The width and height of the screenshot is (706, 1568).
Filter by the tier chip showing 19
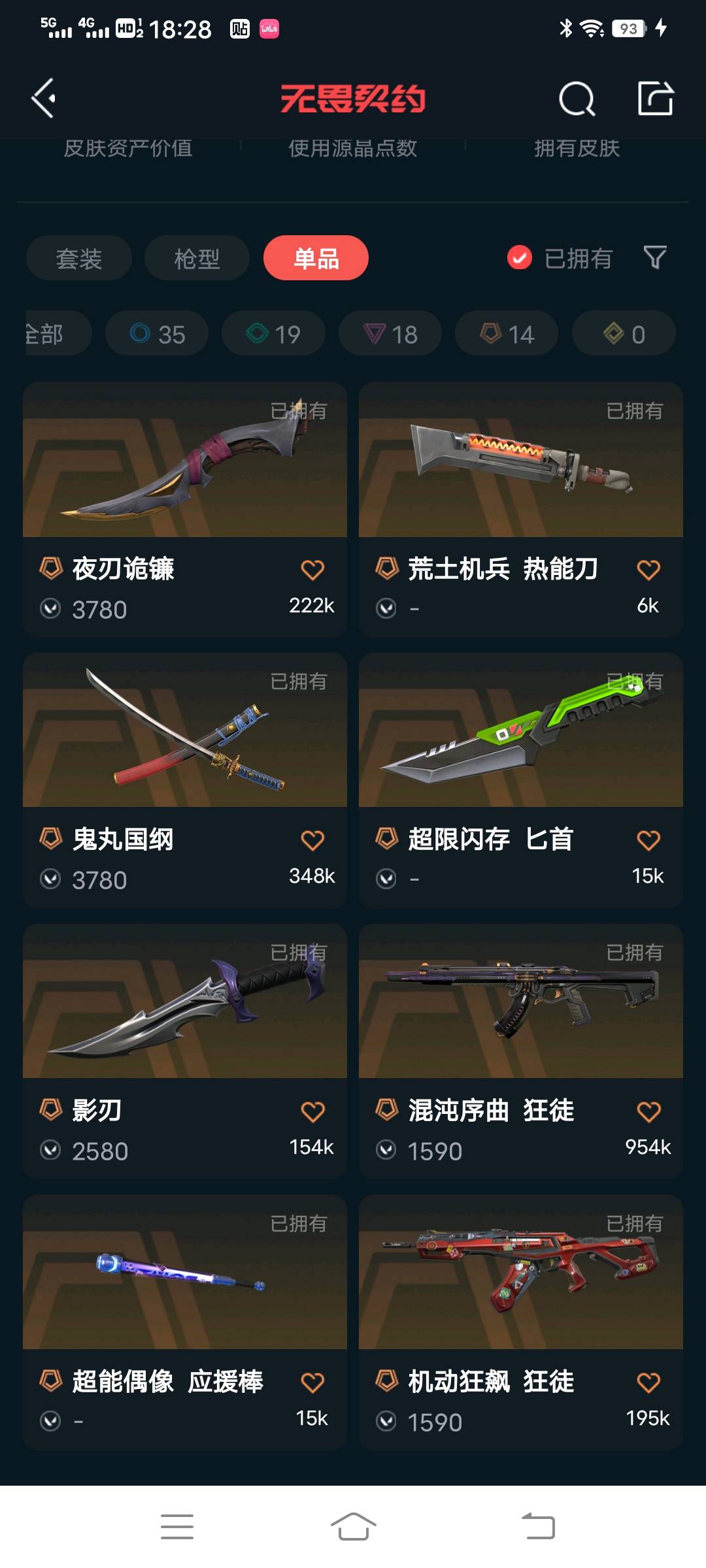point(273,334)
